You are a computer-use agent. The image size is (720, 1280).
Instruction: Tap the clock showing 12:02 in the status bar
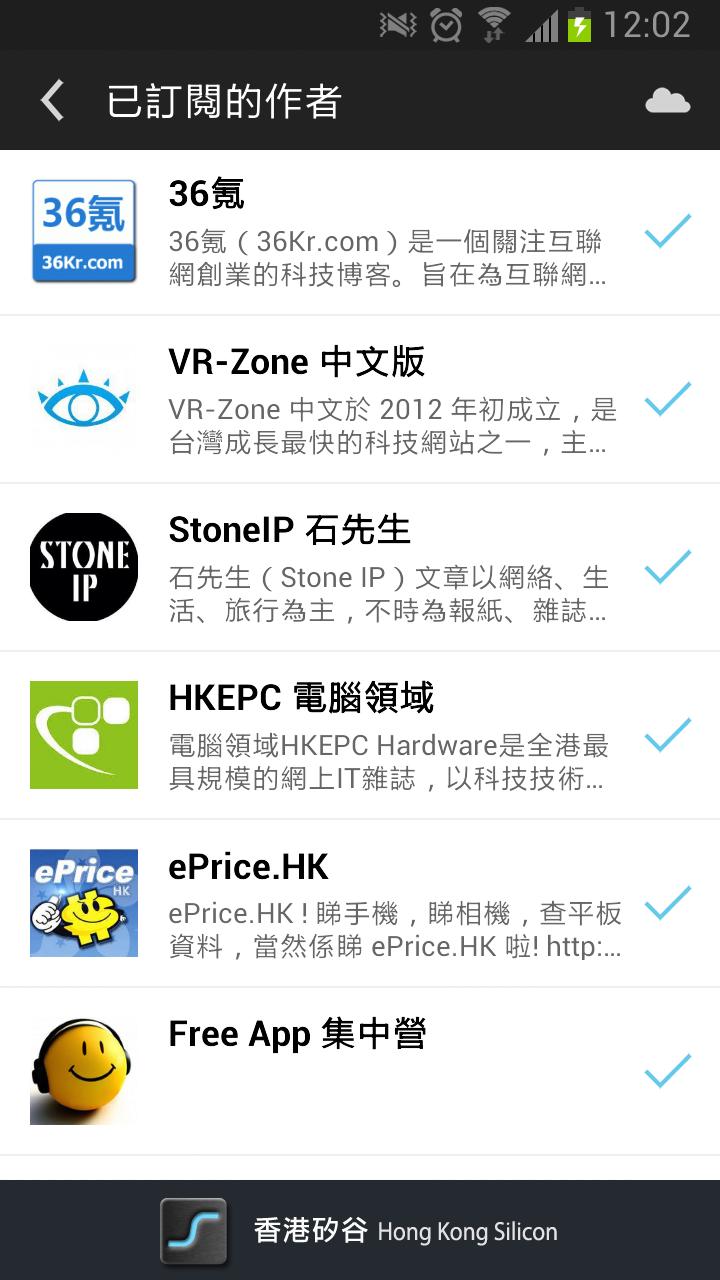pos(651,26)
